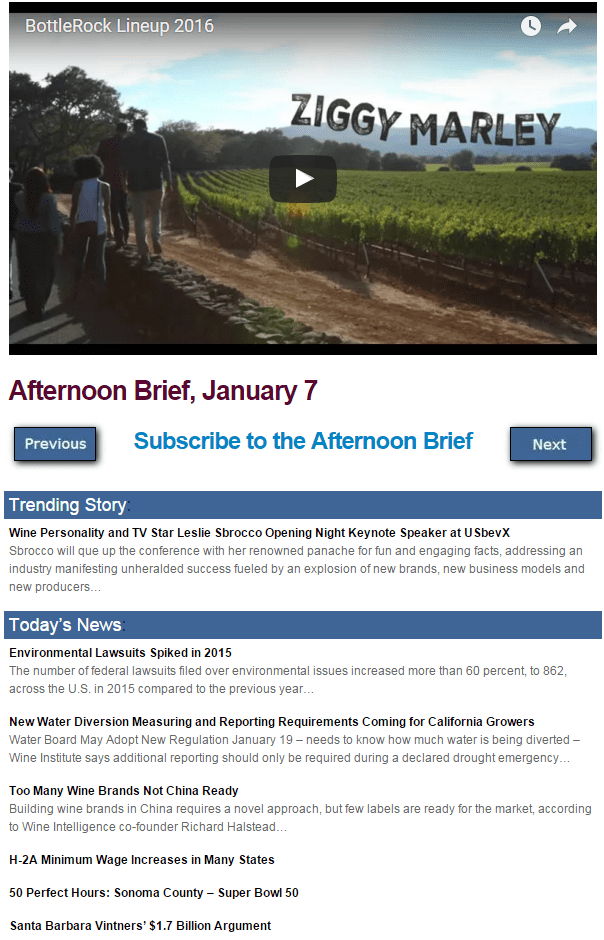View H-2A Minimum Wage Increases article

(x=141, y=860)
